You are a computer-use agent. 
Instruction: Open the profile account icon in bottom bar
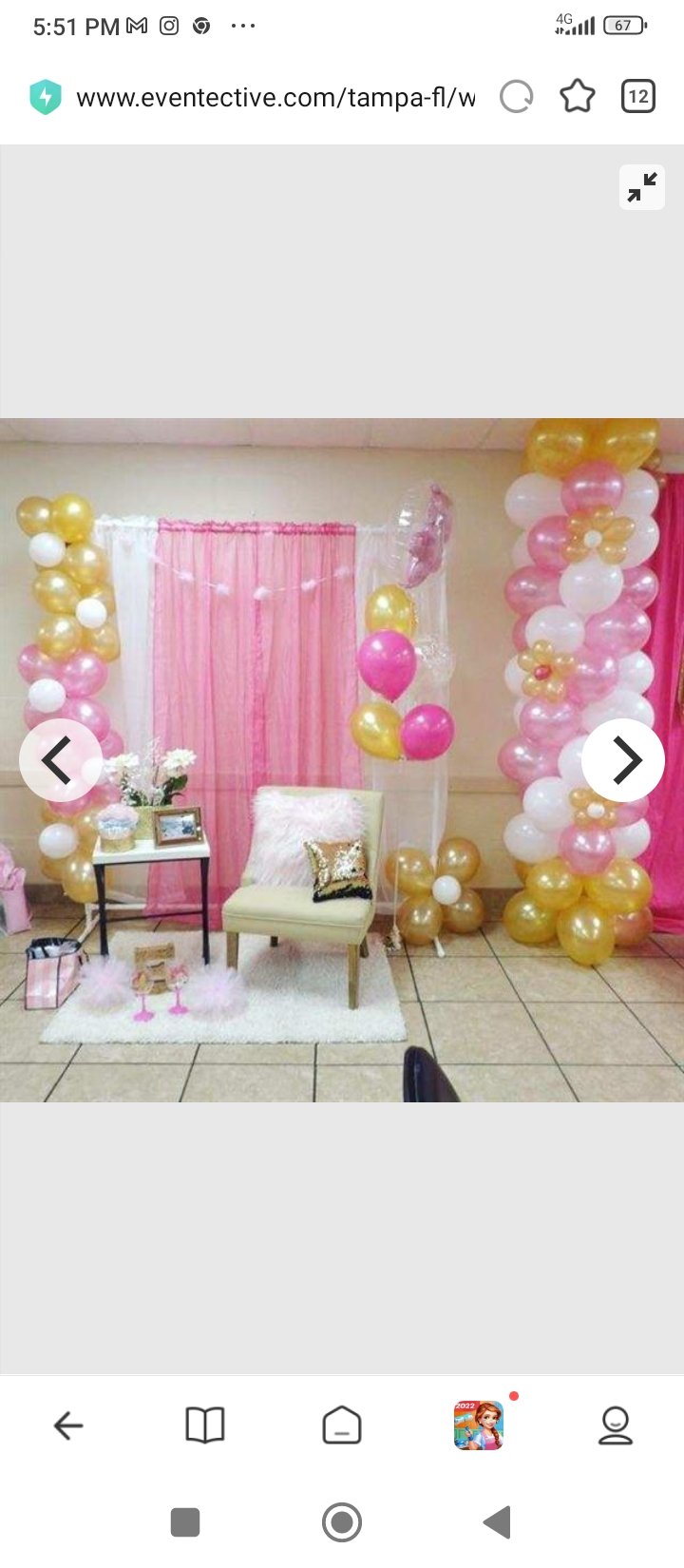[x=617, y=1425]
